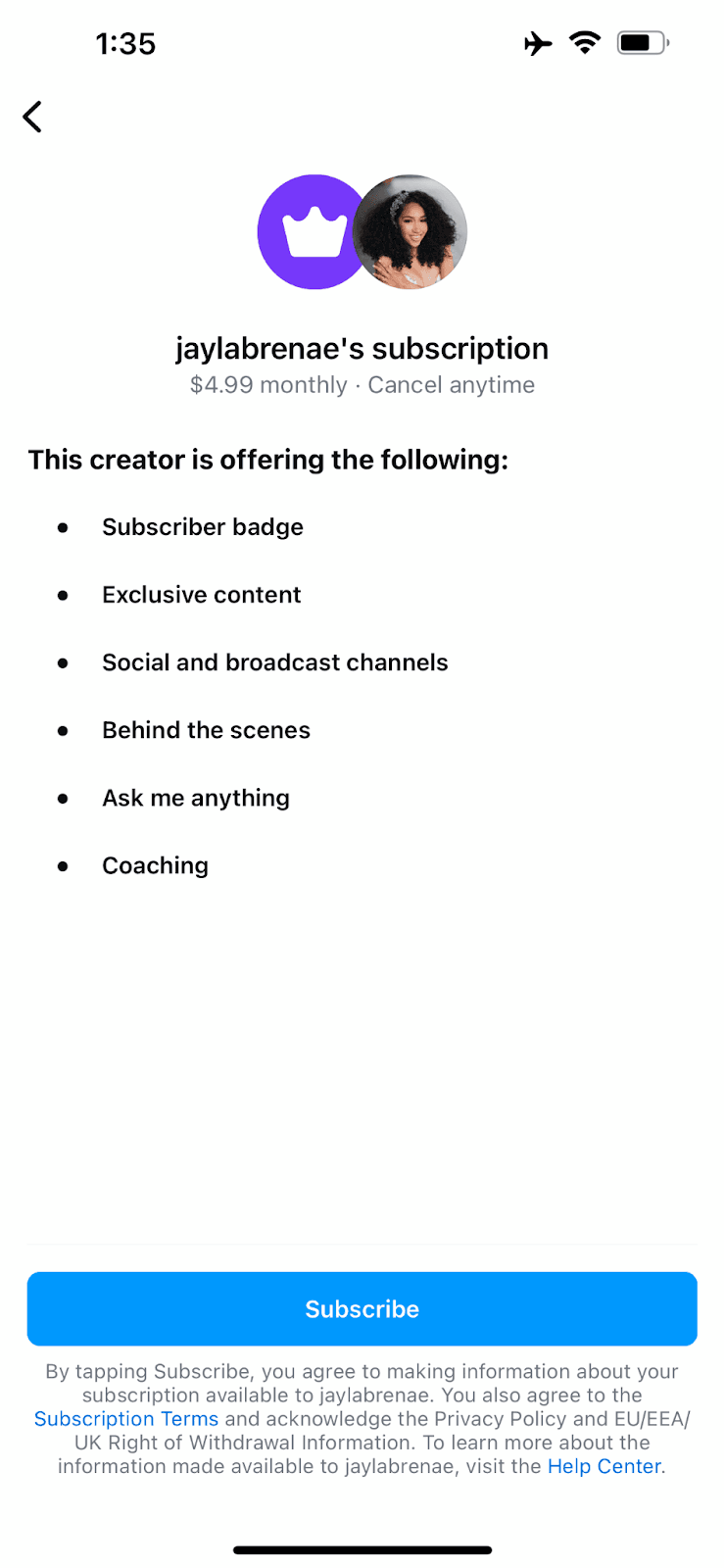Tap the purple subscriber crown badge icon
The height and width of the screenshot is (1568, 725).
[x=310, y=231]
